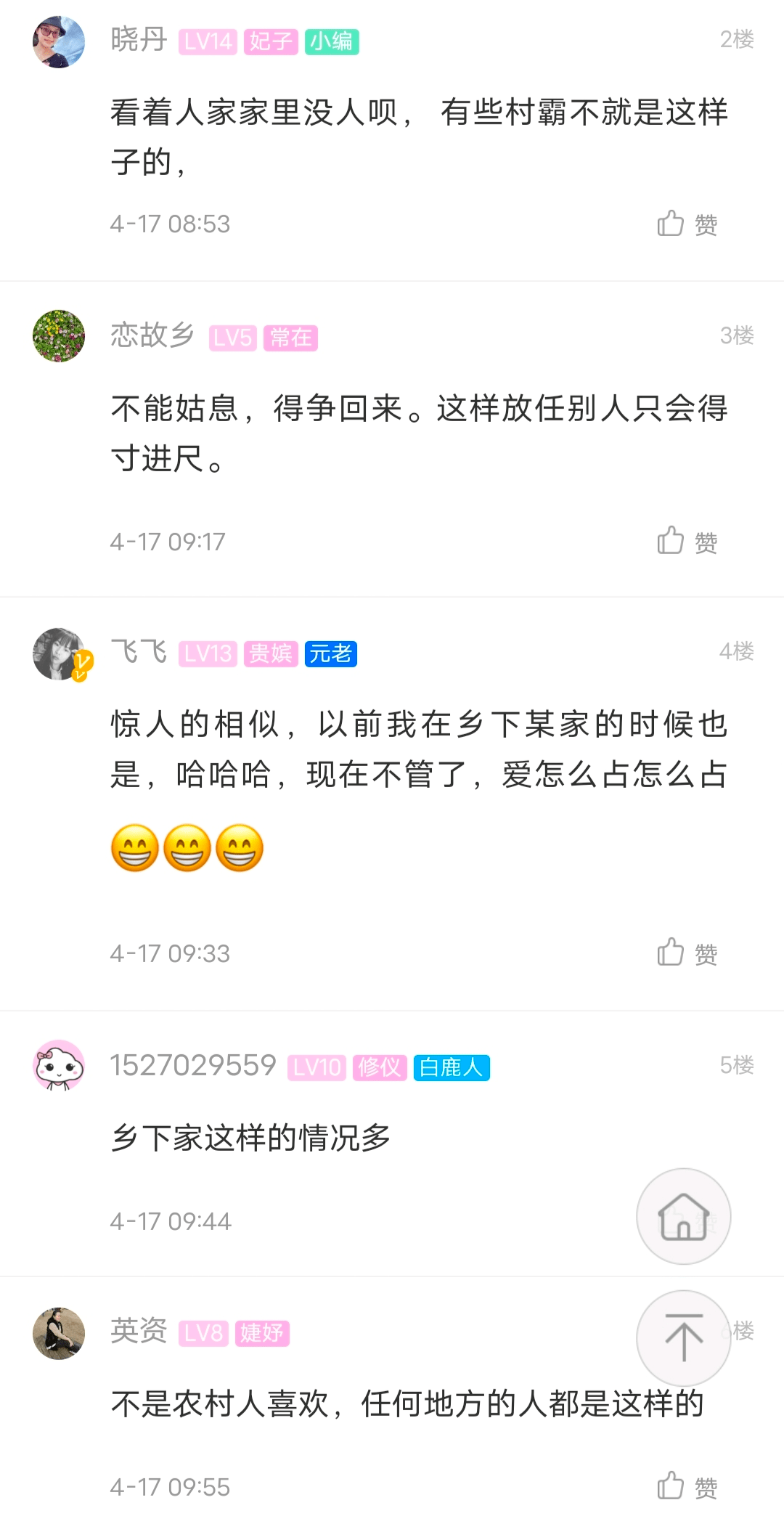Viewport: 784px width, 1516px height.
Task: Jump back to top with arrow button
Action: coord(683,1337)
